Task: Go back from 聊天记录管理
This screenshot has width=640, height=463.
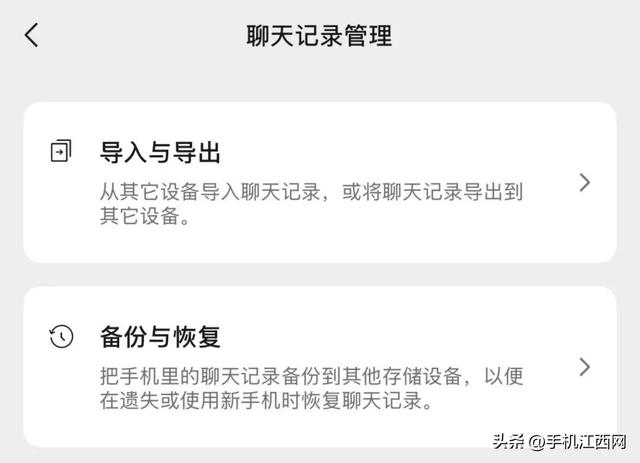Action: click(32, 36)
